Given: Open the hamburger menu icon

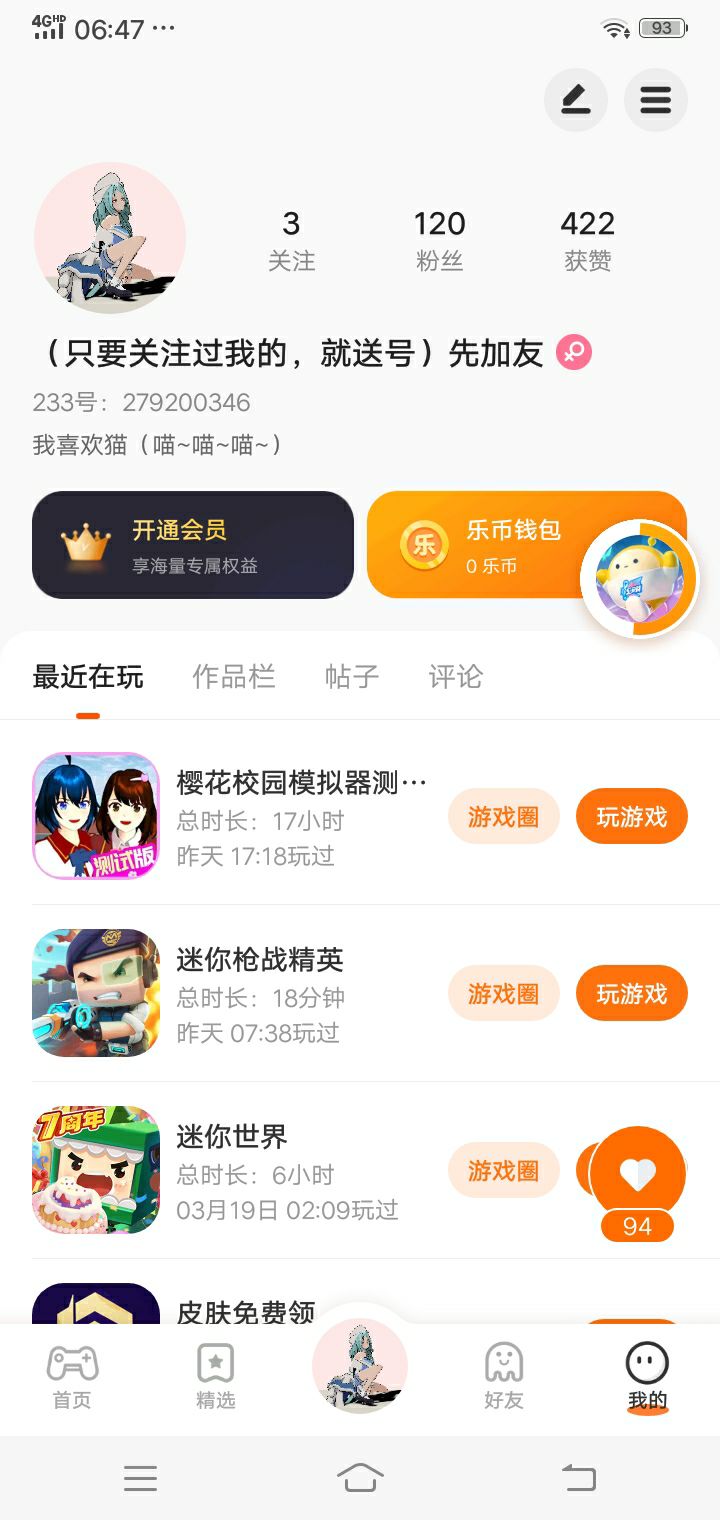Looking at the screenshot, I should 655,100.
